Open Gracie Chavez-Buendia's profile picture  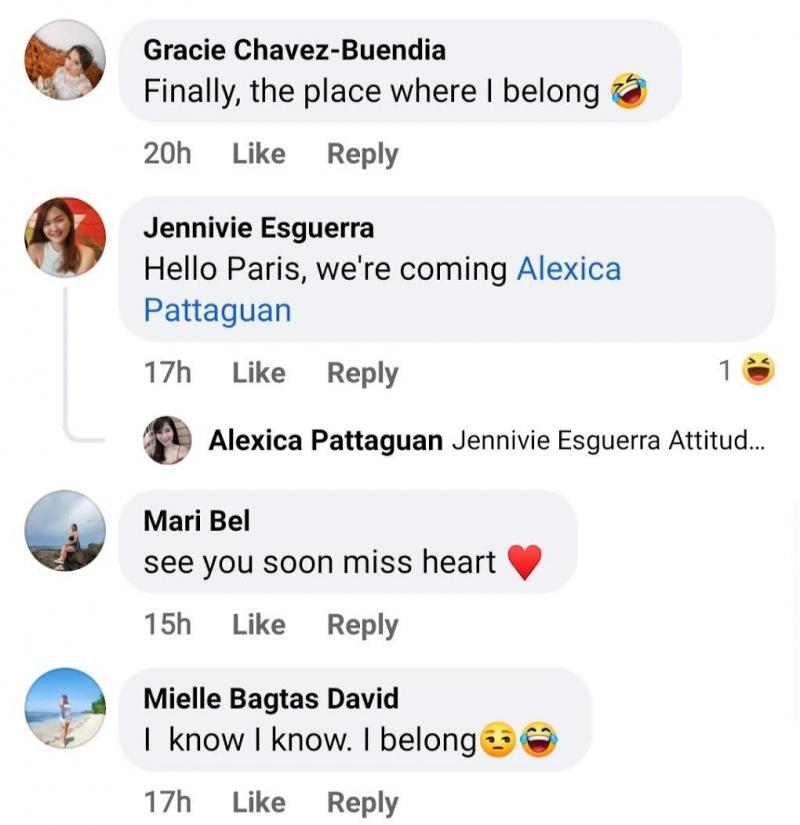pos(65,60)
